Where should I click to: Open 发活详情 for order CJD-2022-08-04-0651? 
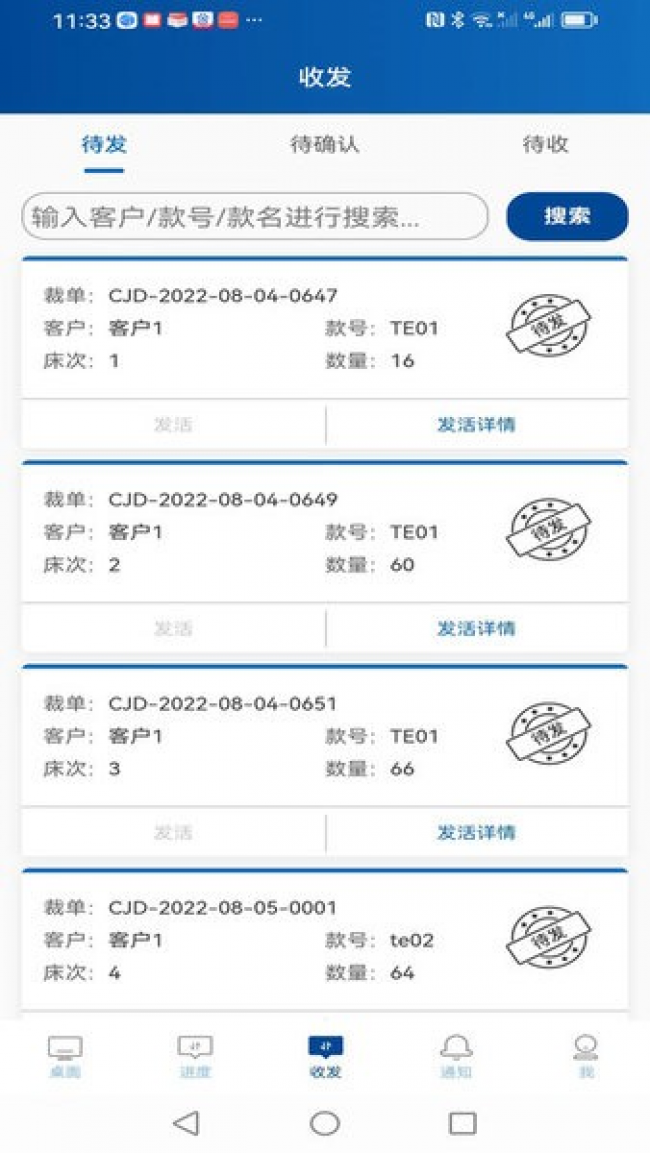pos(476,833)
